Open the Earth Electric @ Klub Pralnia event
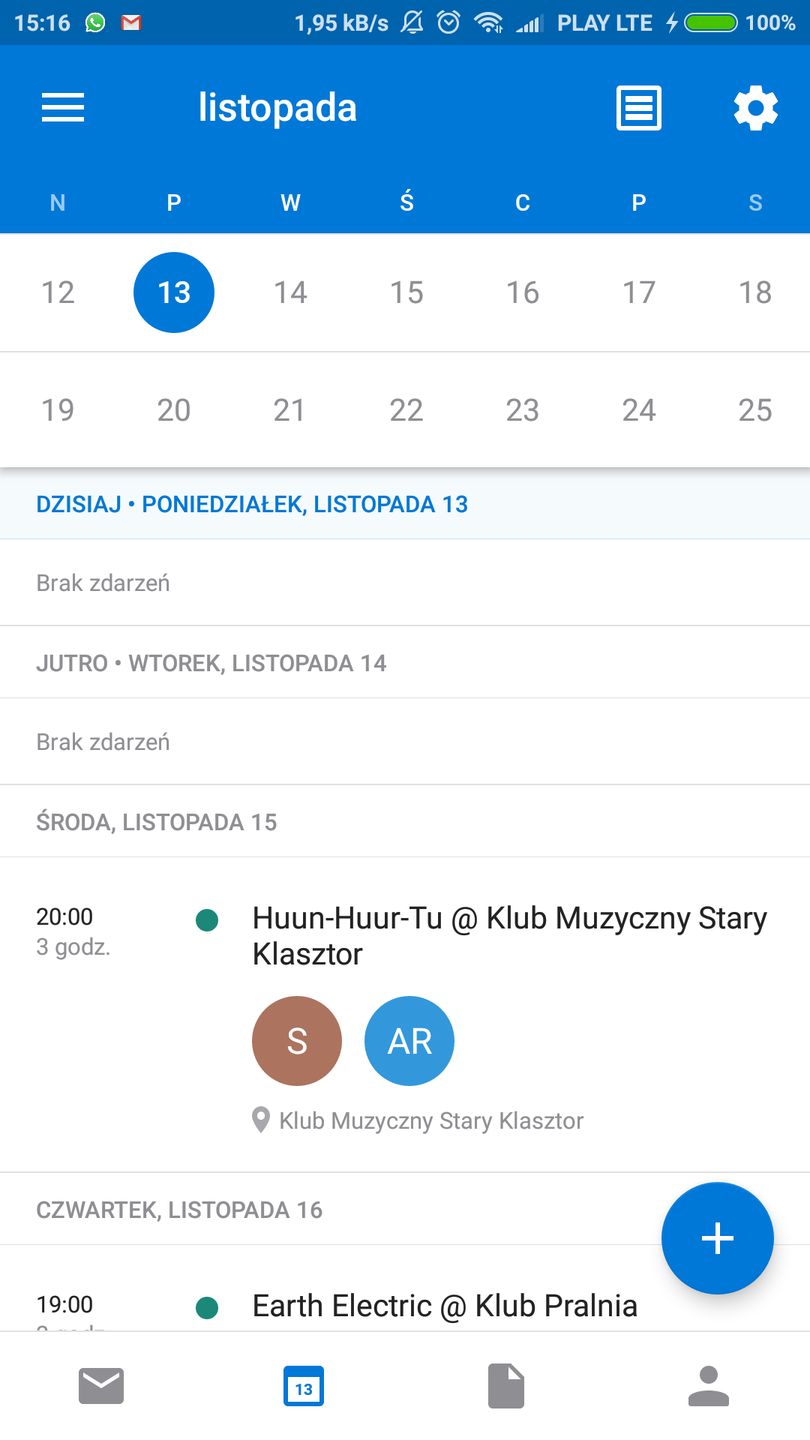The image size is (810, 1440). pos(444,1305)
